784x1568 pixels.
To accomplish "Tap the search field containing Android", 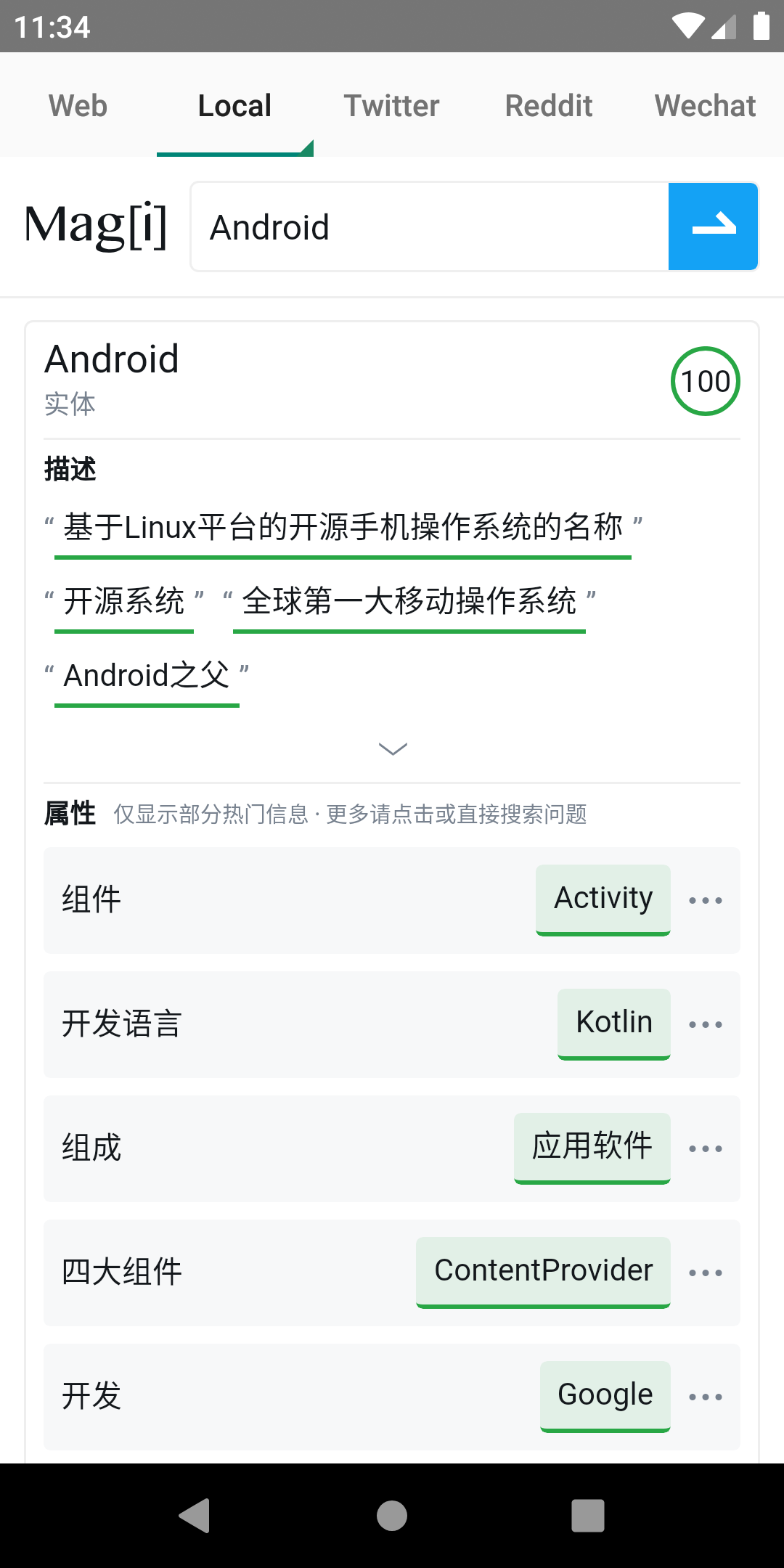I will (x=430, y=227).
